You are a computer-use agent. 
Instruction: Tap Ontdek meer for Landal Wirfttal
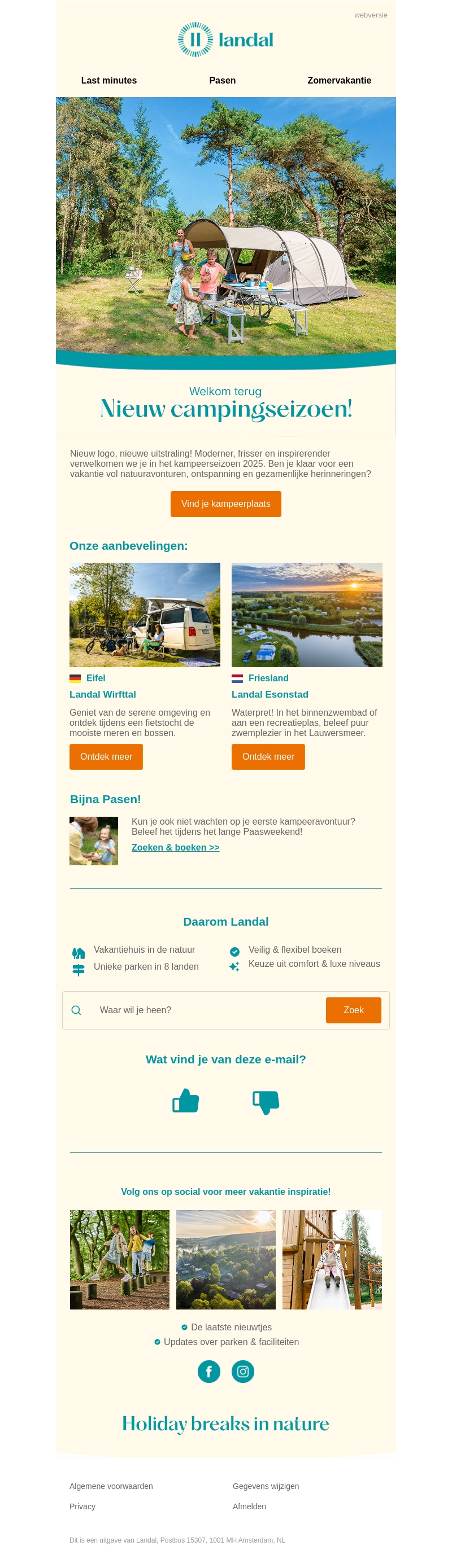coord(106,756)
